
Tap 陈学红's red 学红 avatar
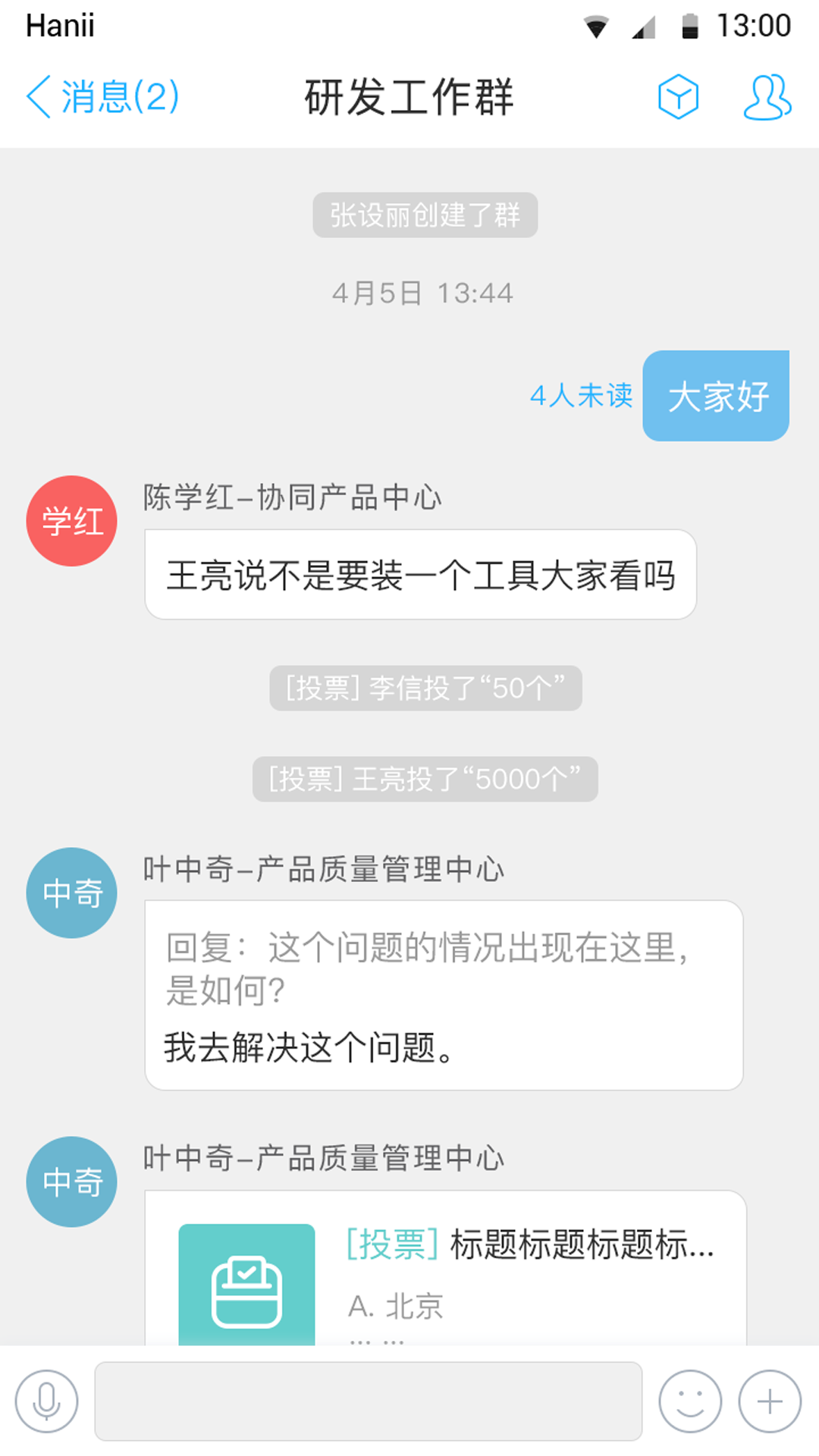(x=72, y=521)
